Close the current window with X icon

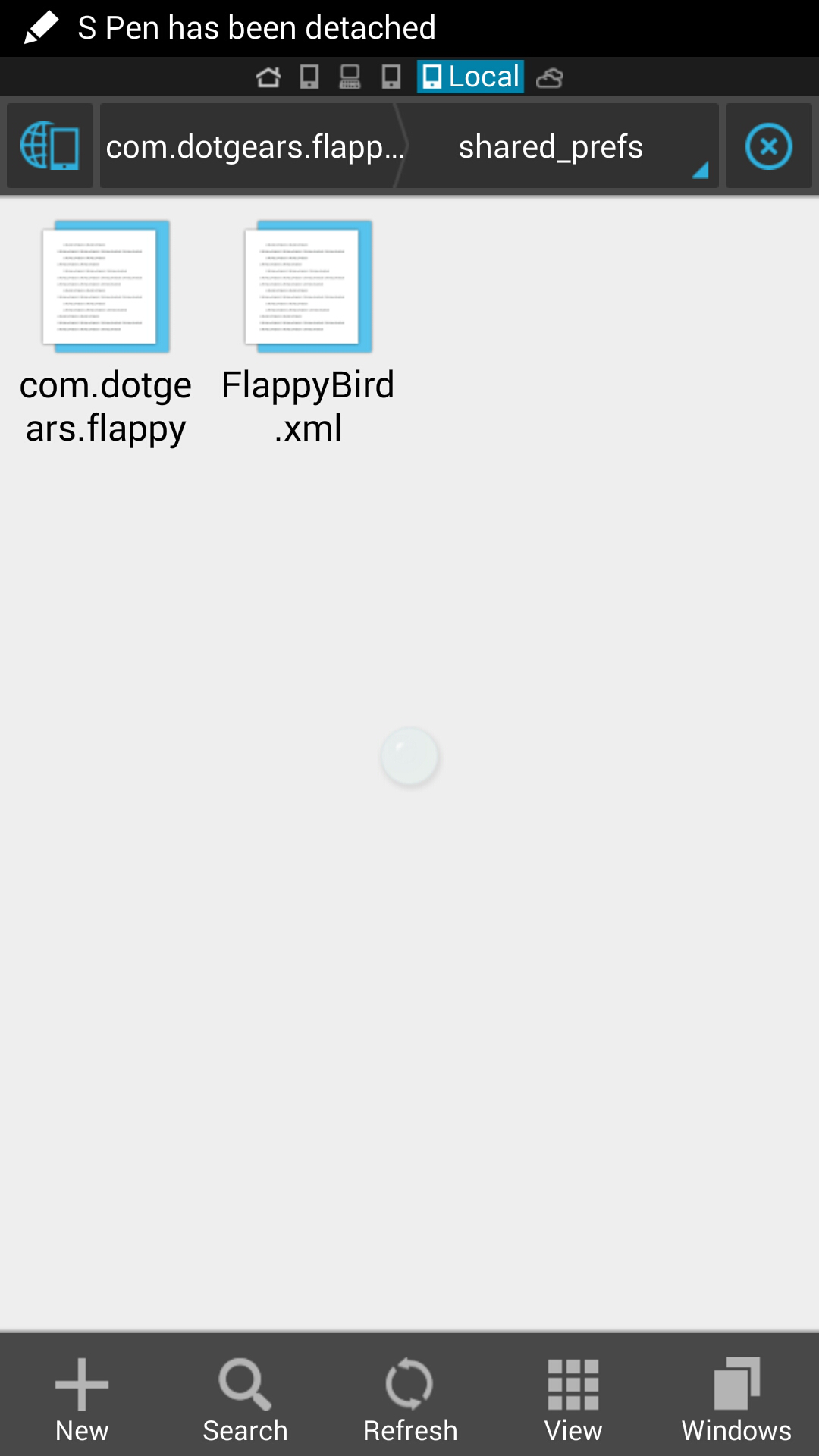(768, 146)
